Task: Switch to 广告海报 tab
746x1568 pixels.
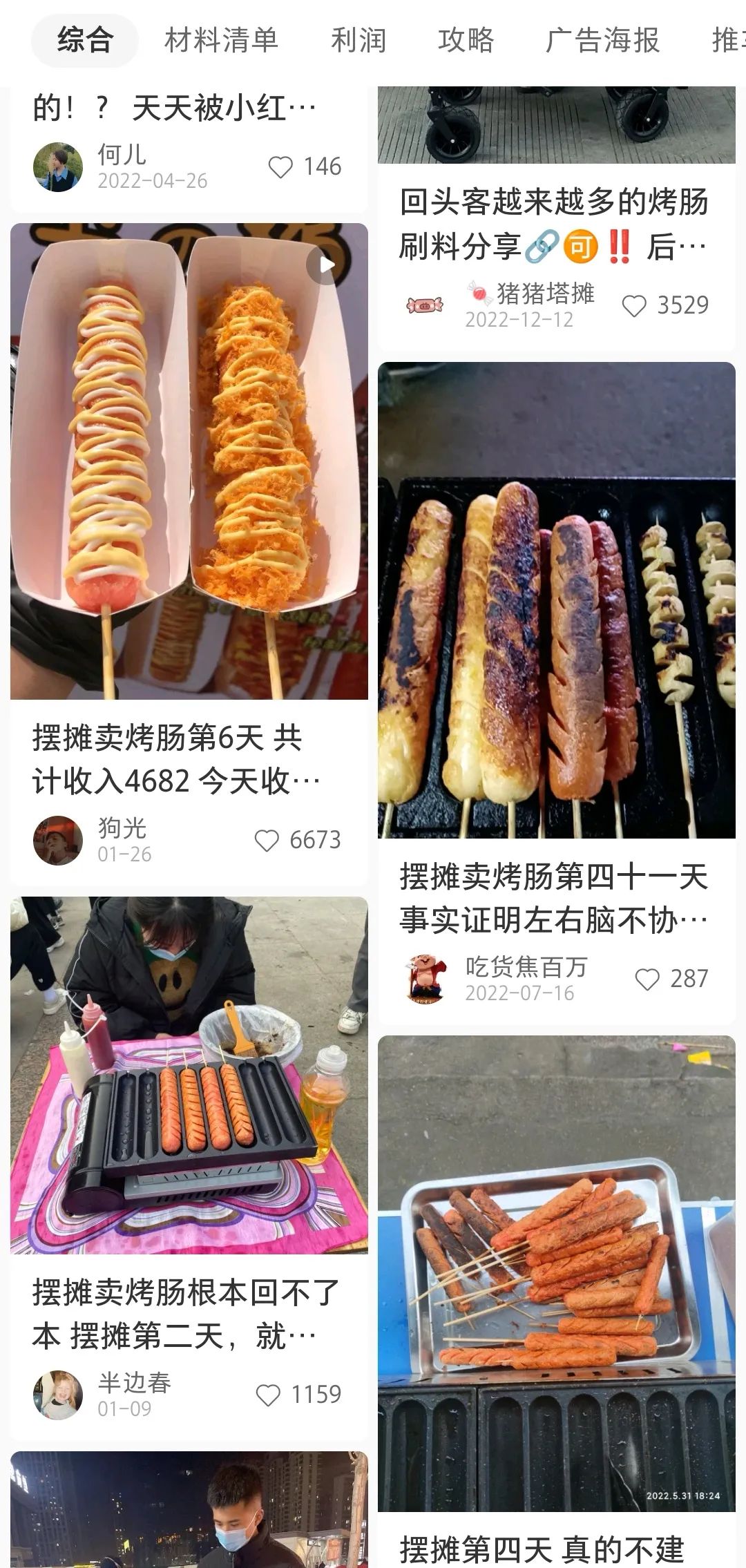Action: 602,40
